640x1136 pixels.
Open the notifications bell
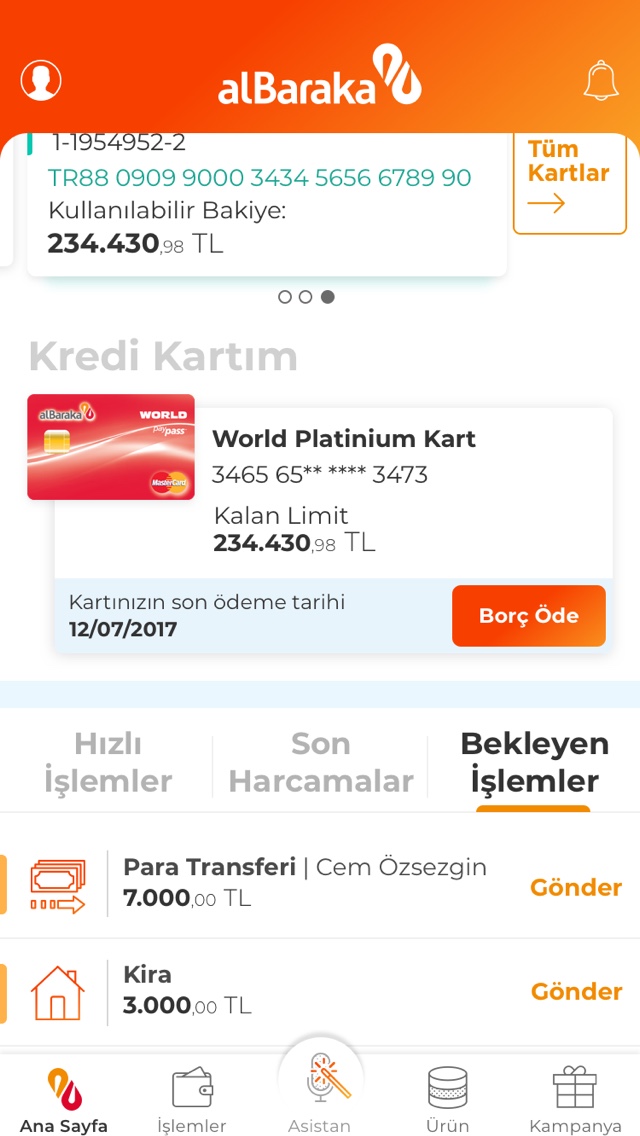point(601,80)
